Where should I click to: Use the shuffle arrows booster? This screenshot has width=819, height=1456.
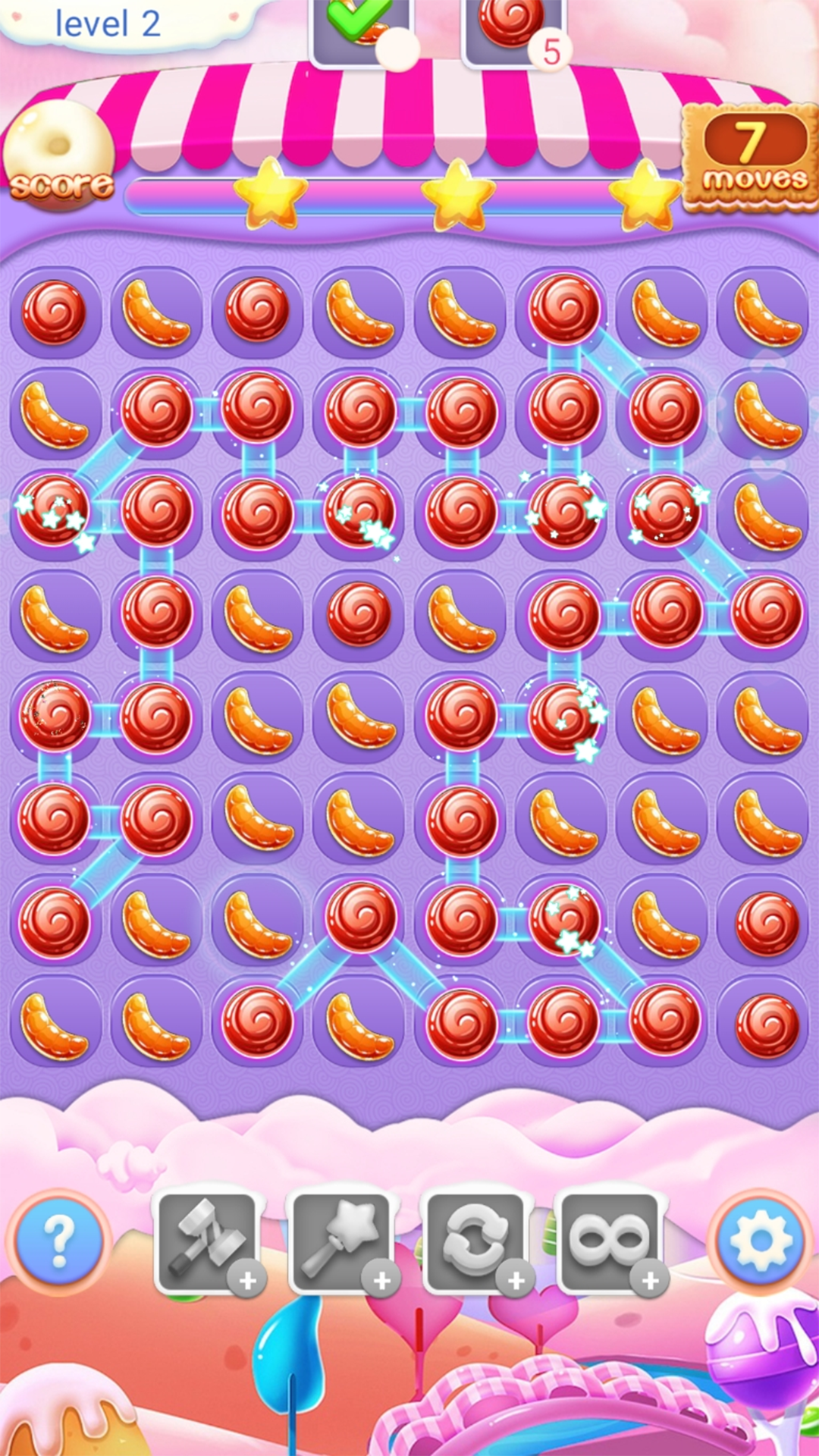point(477,1242)
